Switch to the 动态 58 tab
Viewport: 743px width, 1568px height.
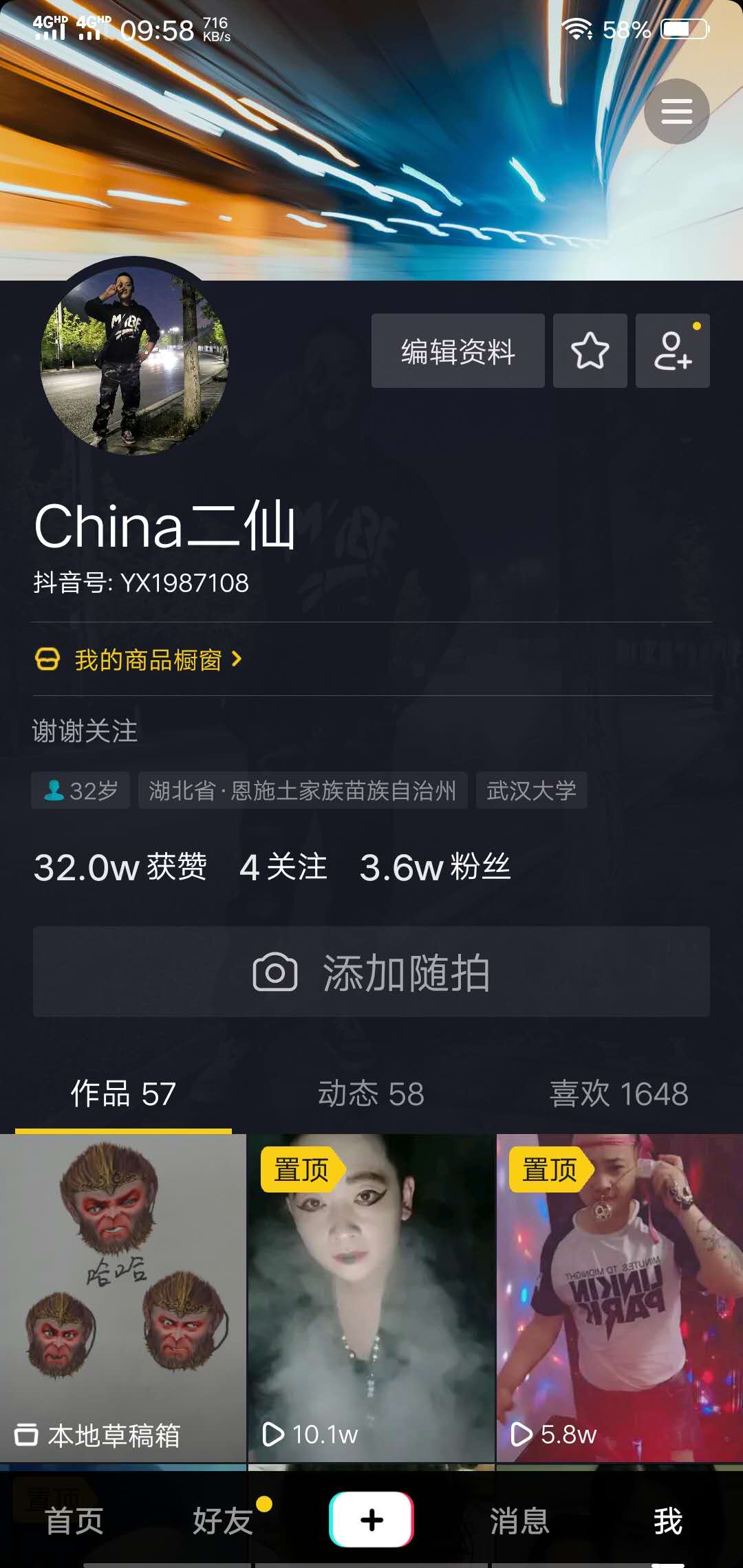point(371,1093)
